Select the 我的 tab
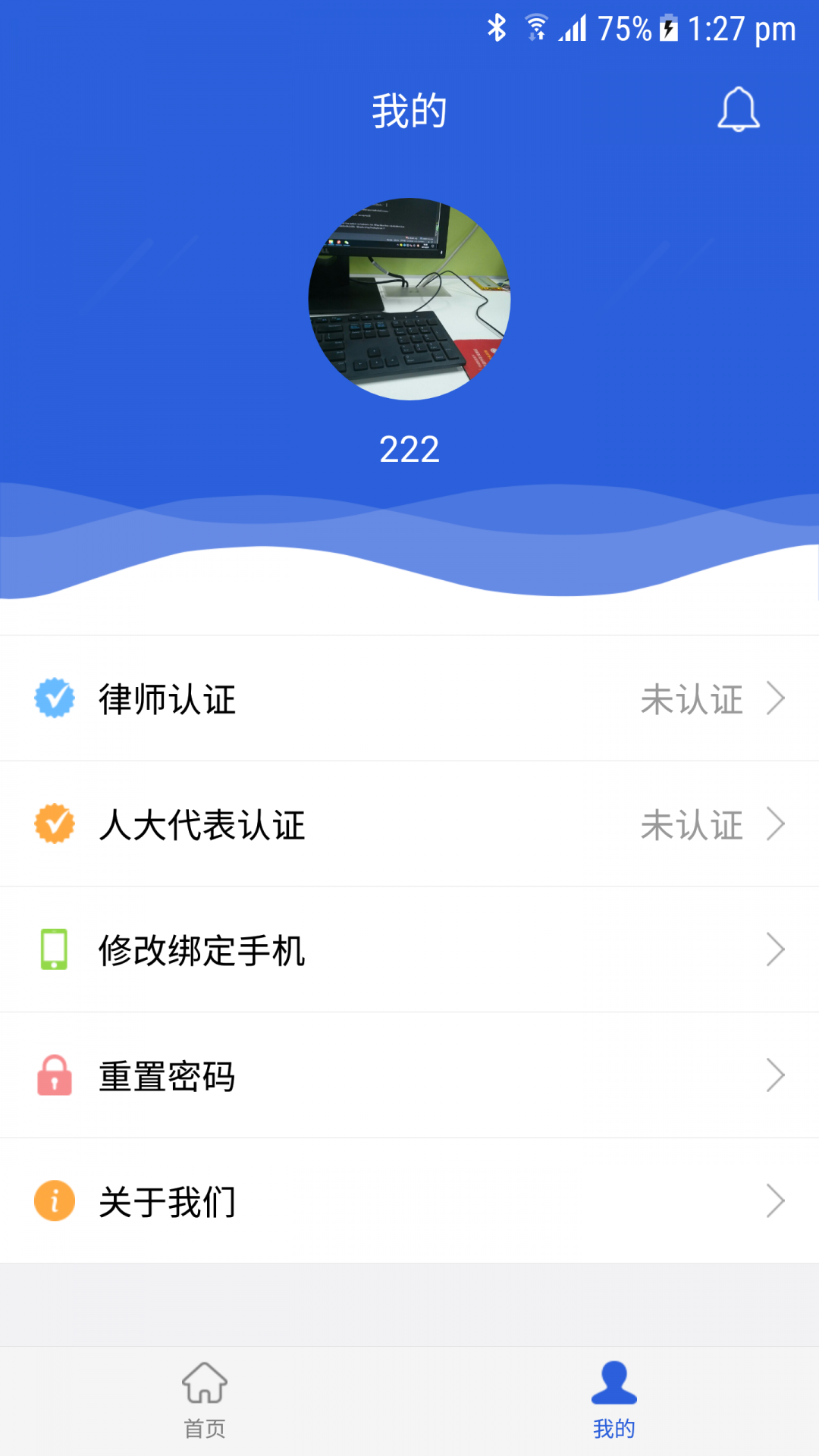This screenshot has height=1456, width=819. tap(614, 1401)
